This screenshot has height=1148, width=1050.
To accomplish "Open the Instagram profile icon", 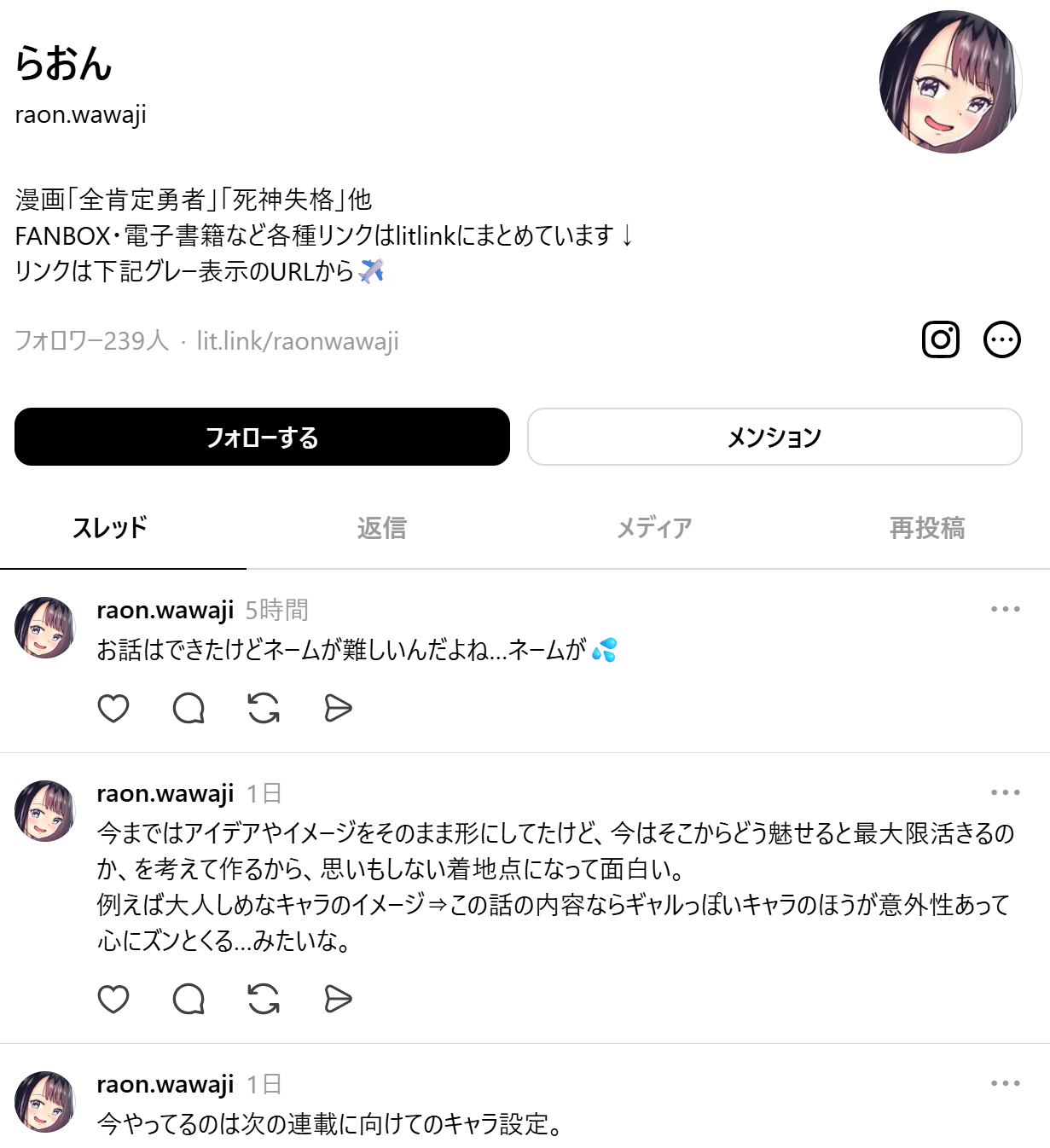I will point(941,339).
